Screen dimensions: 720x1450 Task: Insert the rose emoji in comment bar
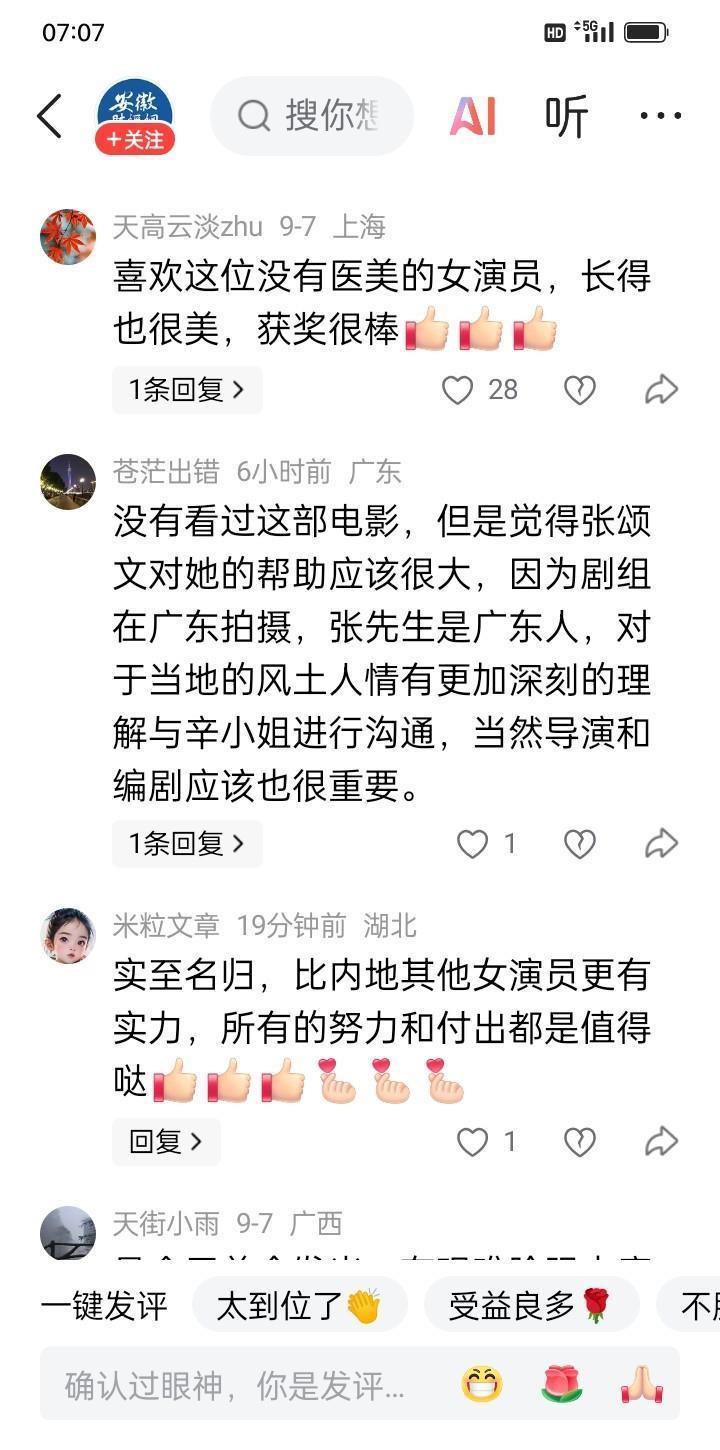(562, 1385)
